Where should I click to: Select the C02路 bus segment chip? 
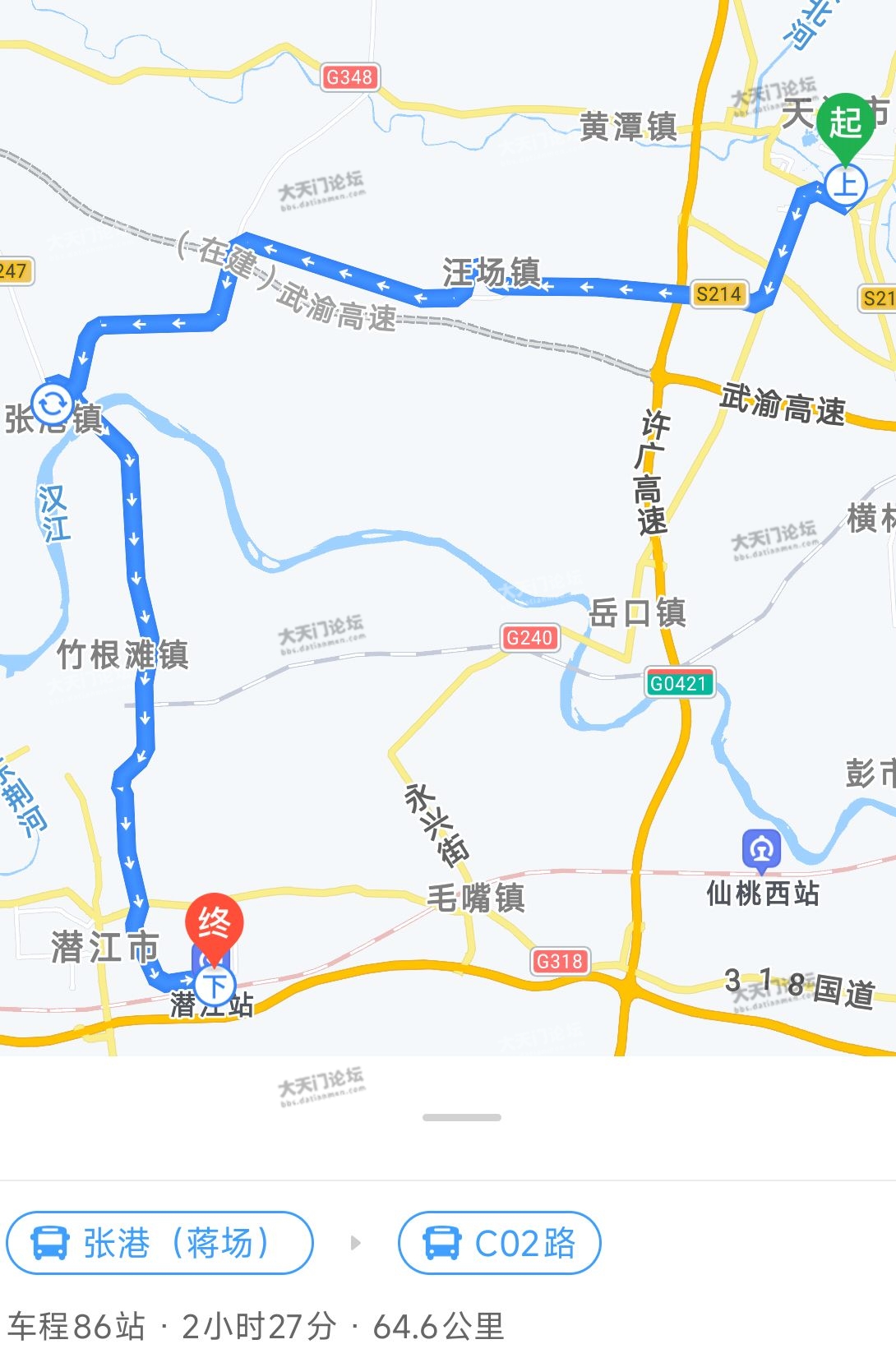(499, 1242)
